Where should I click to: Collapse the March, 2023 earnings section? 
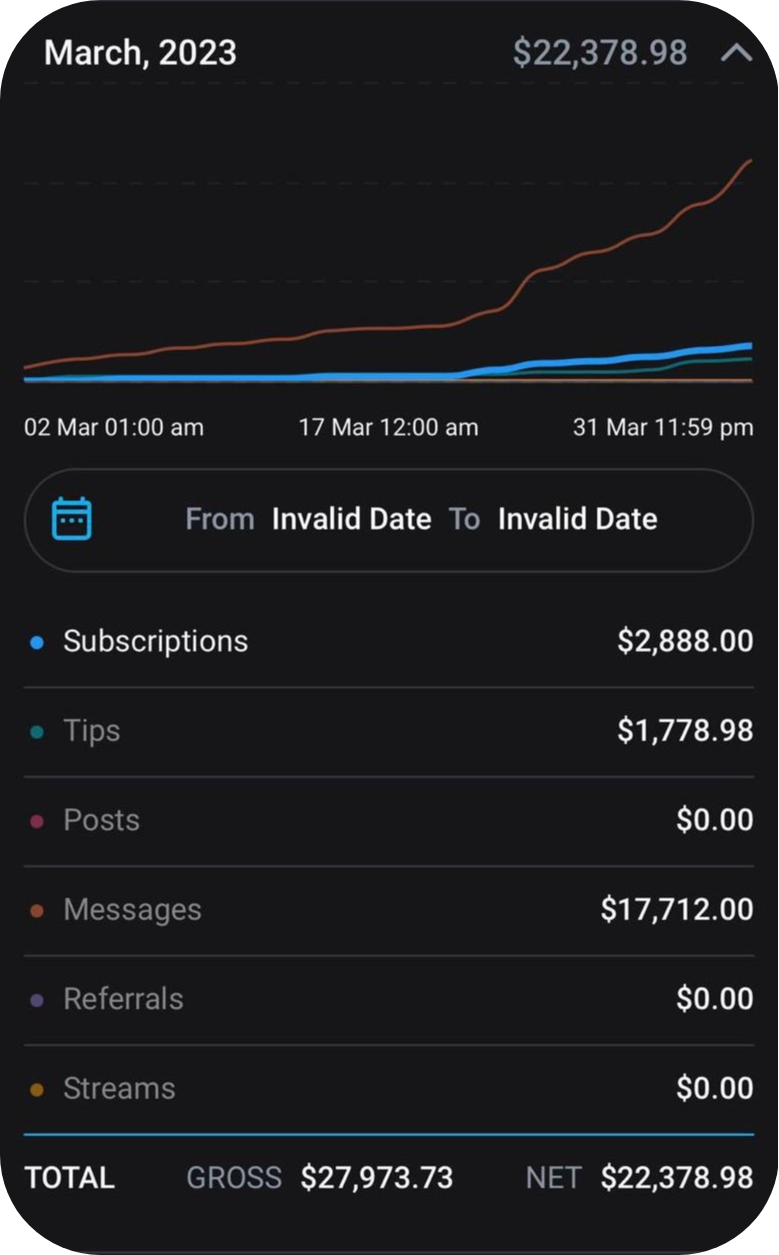coord(736,53)
